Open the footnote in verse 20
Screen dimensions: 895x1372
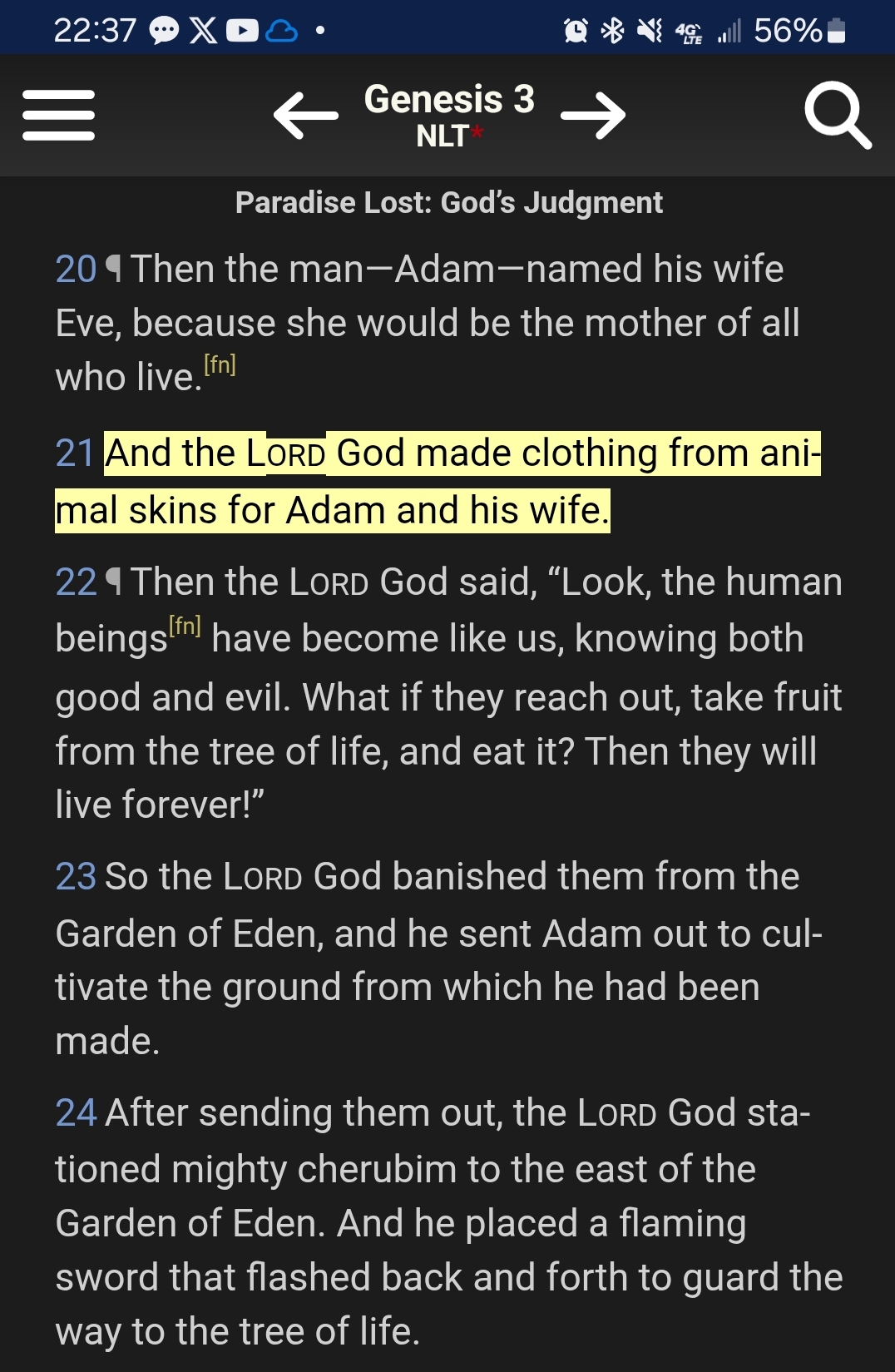(220, 365)
